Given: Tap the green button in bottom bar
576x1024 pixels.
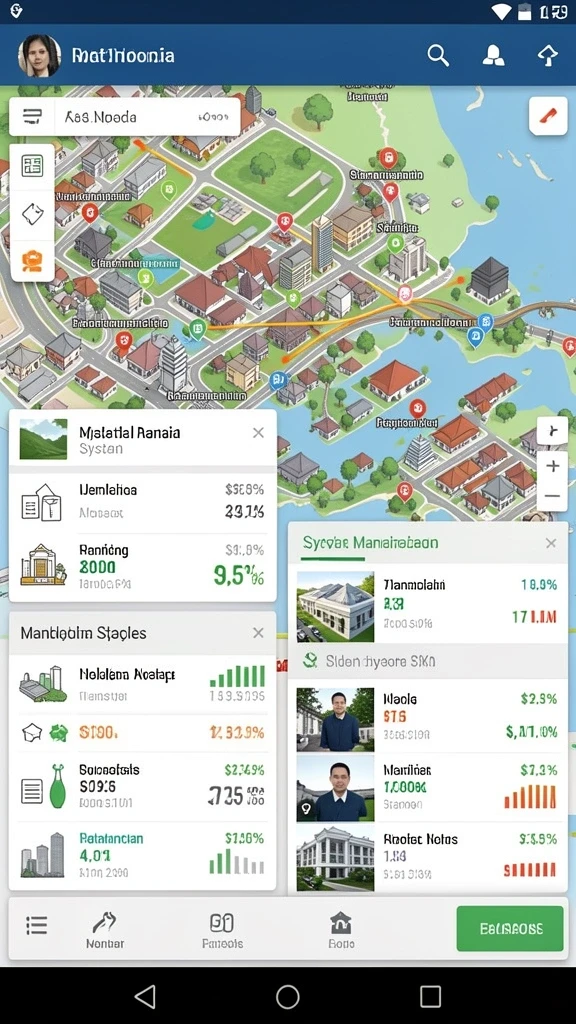Looking at the screenshot, I should [x=510, y=928].
